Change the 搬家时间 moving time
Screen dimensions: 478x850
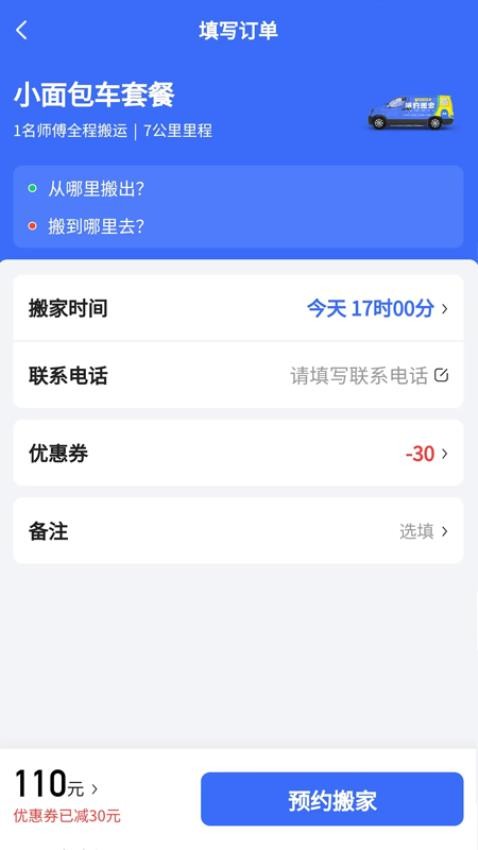click(x=238, y=308)
